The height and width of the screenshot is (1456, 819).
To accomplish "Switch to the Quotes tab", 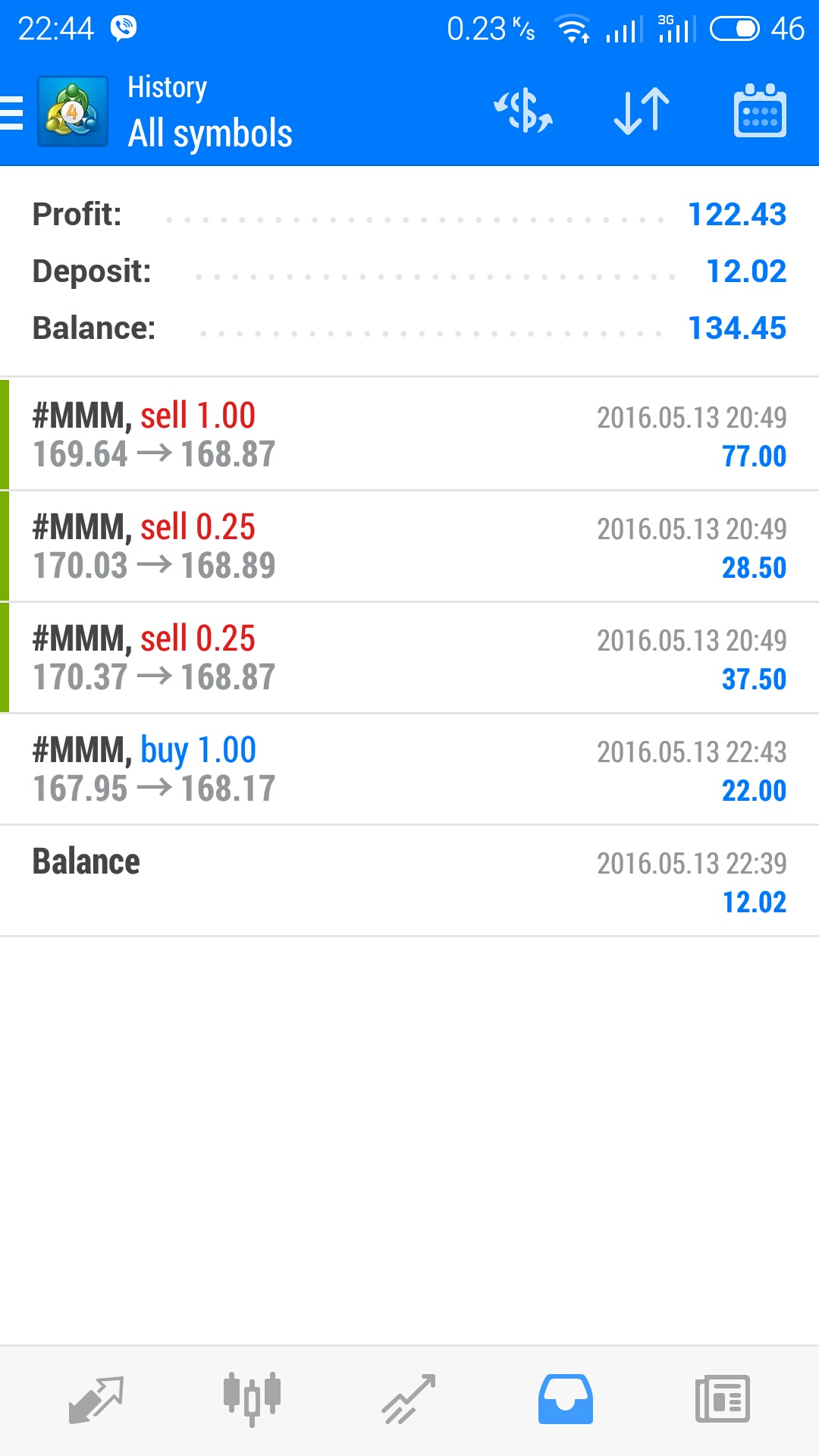I will (96, 1400).
